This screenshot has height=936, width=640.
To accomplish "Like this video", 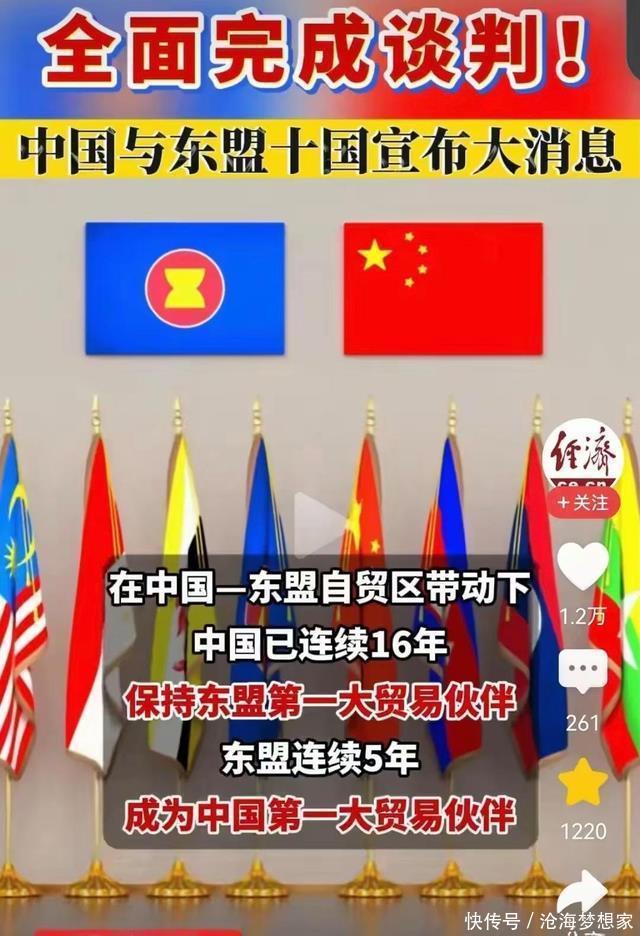I will 583,565.
